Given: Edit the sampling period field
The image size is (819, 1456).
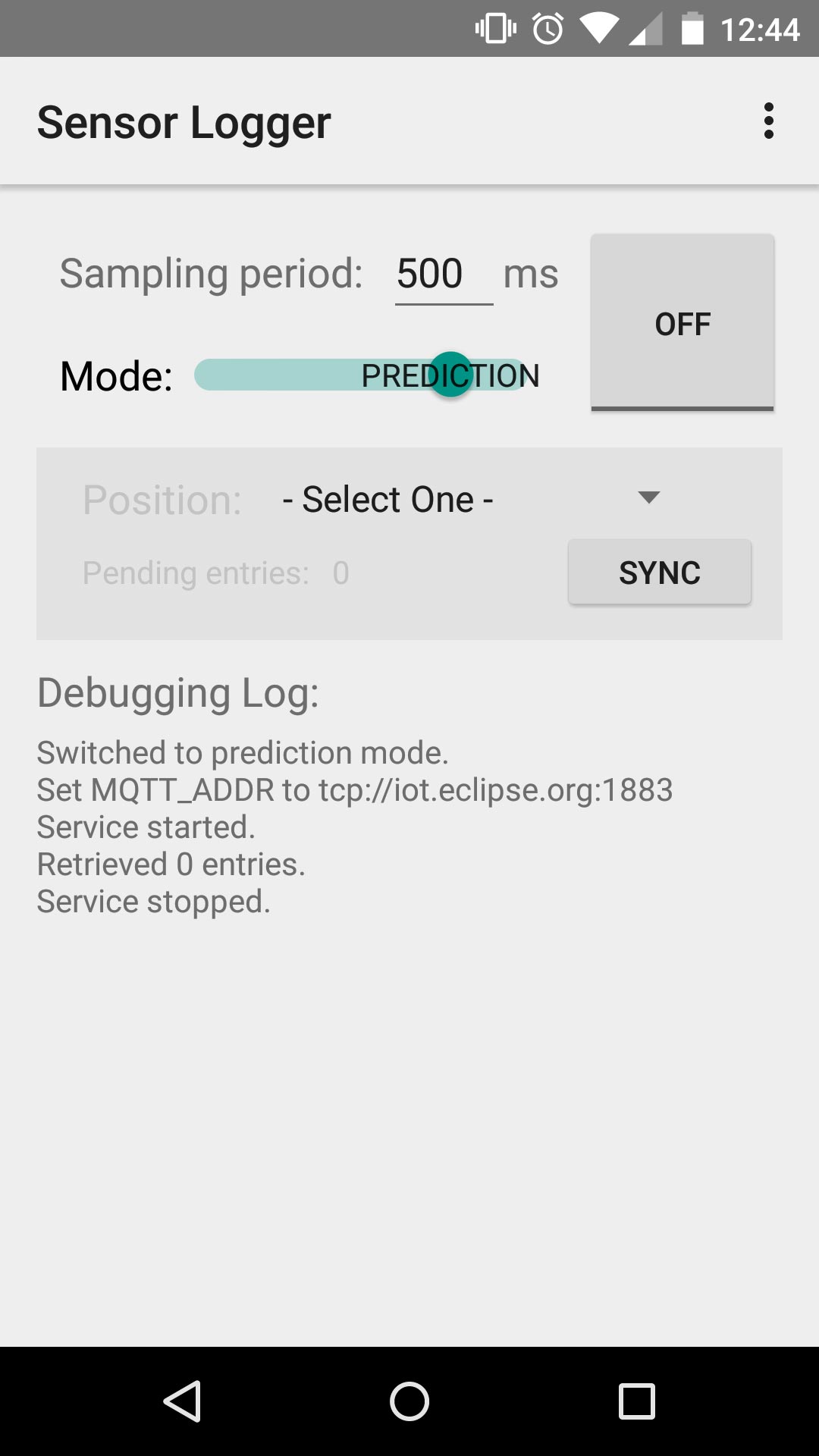Looking at the screenshot, I should click(x=444, y=275).
